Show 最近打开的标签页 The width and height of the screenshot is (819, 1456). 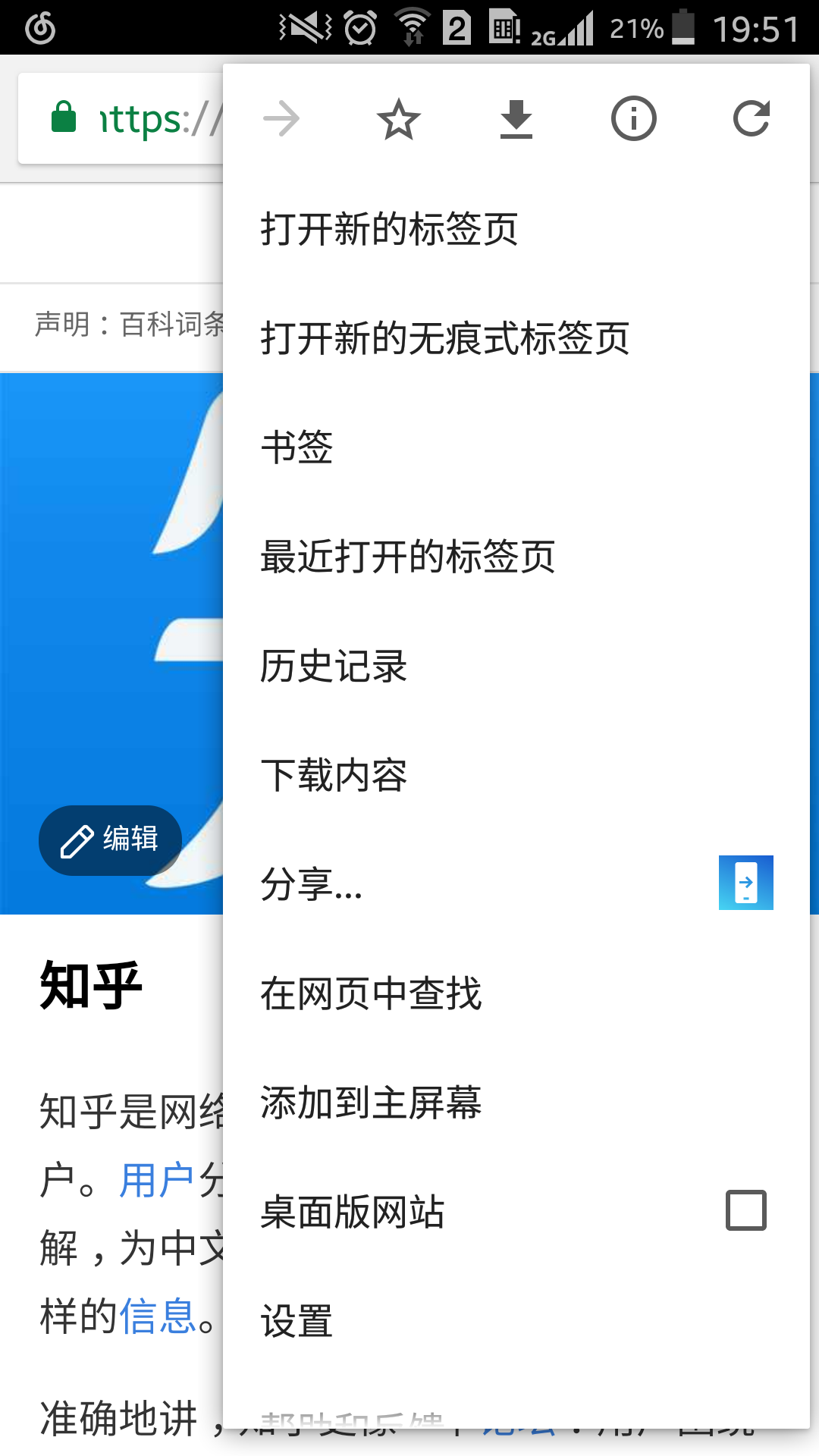click(x=408, y=557)
